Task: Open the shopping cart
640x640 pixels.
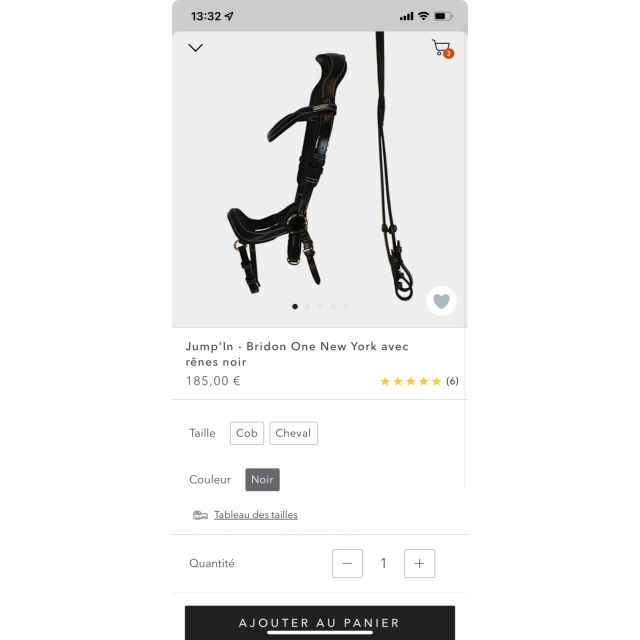Action: pyautogui.click(x=441, y=48)
